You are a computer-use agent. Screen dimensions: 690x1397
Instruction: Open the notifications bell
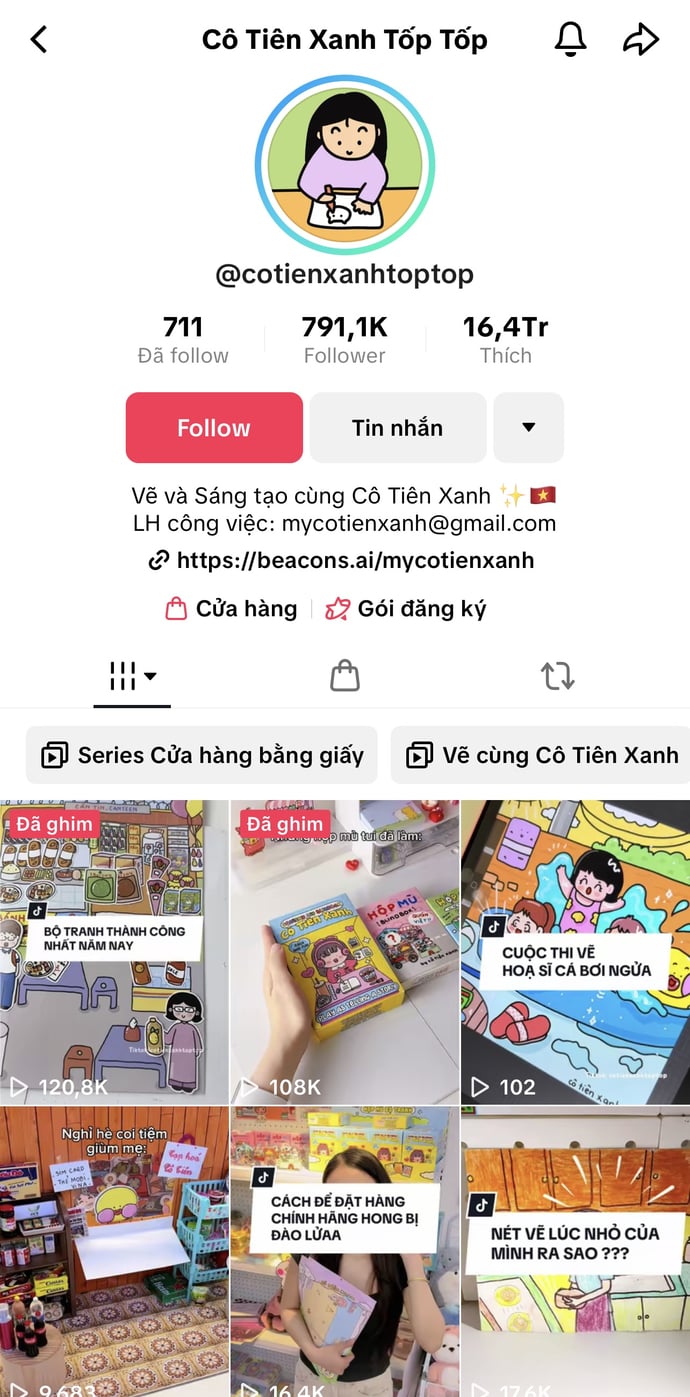click(570, 40)
